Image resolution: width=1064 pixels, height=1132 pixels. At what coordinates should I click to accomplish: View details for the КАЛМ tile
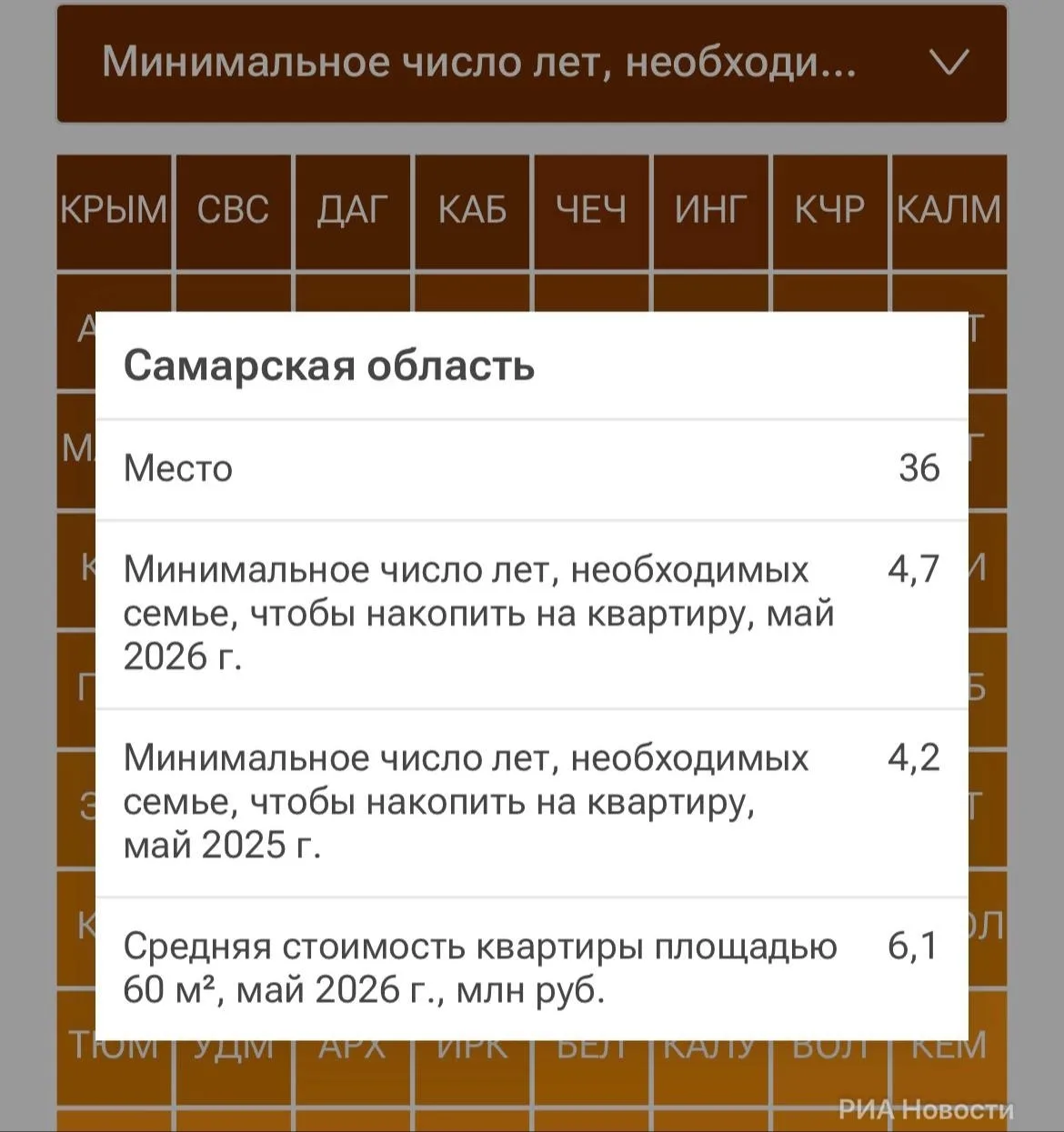(x=949, y=212)
